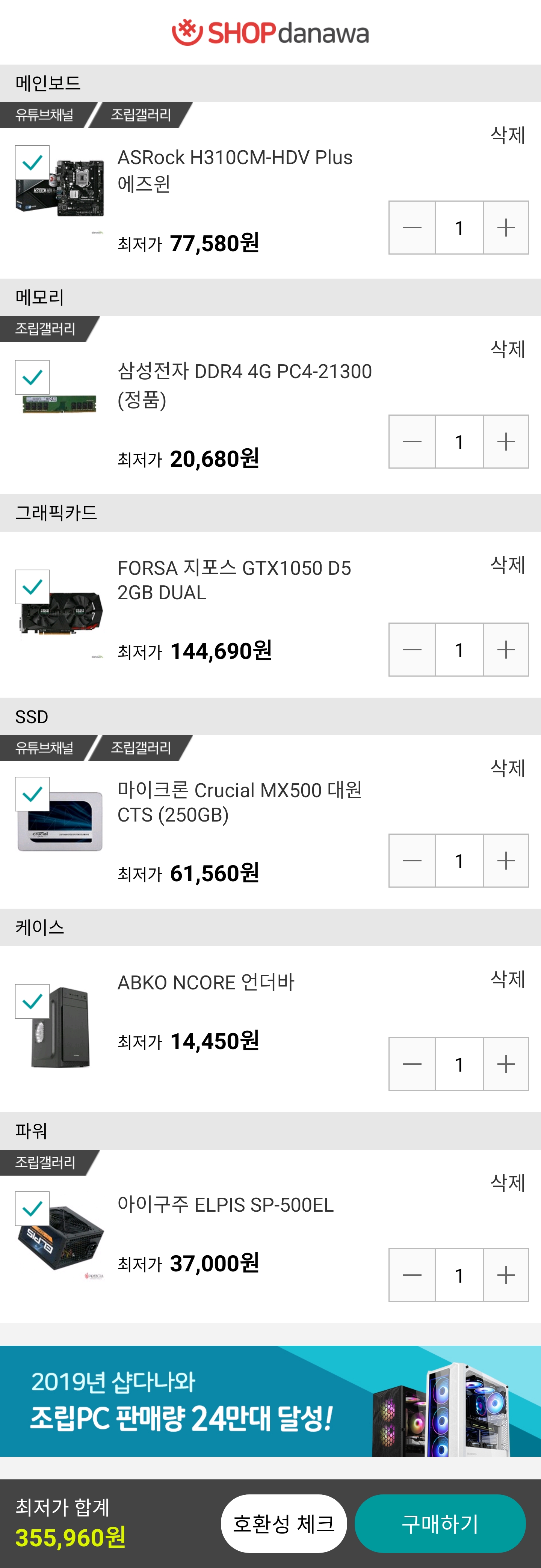This screenshot has width=541, height=1568.
Task: Uncheck the 삼성전자 DDR4 4G memory
Action: [32, 377]
